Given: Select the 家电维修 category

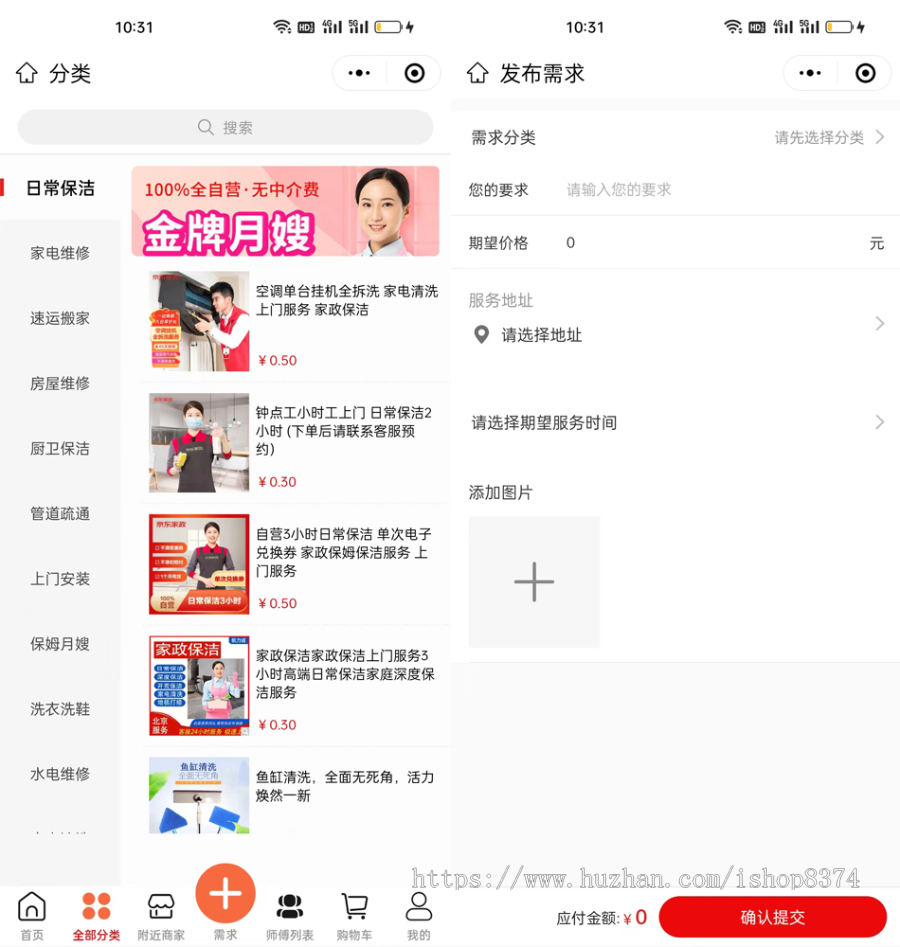Looking at the screenshot, I should (x=60, y=253).
